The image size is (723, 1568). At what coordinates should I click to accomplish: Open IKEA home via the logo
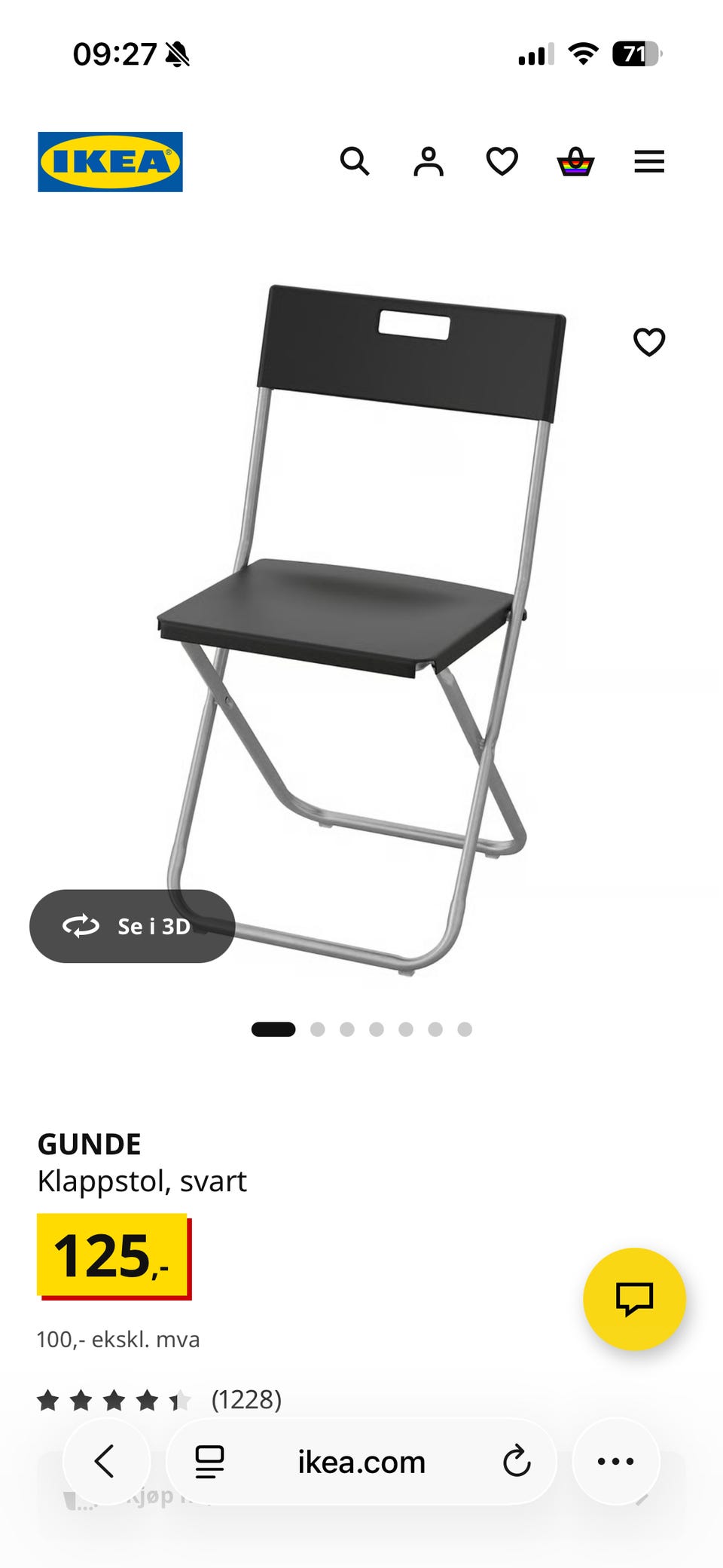click(x=110, y=162)
